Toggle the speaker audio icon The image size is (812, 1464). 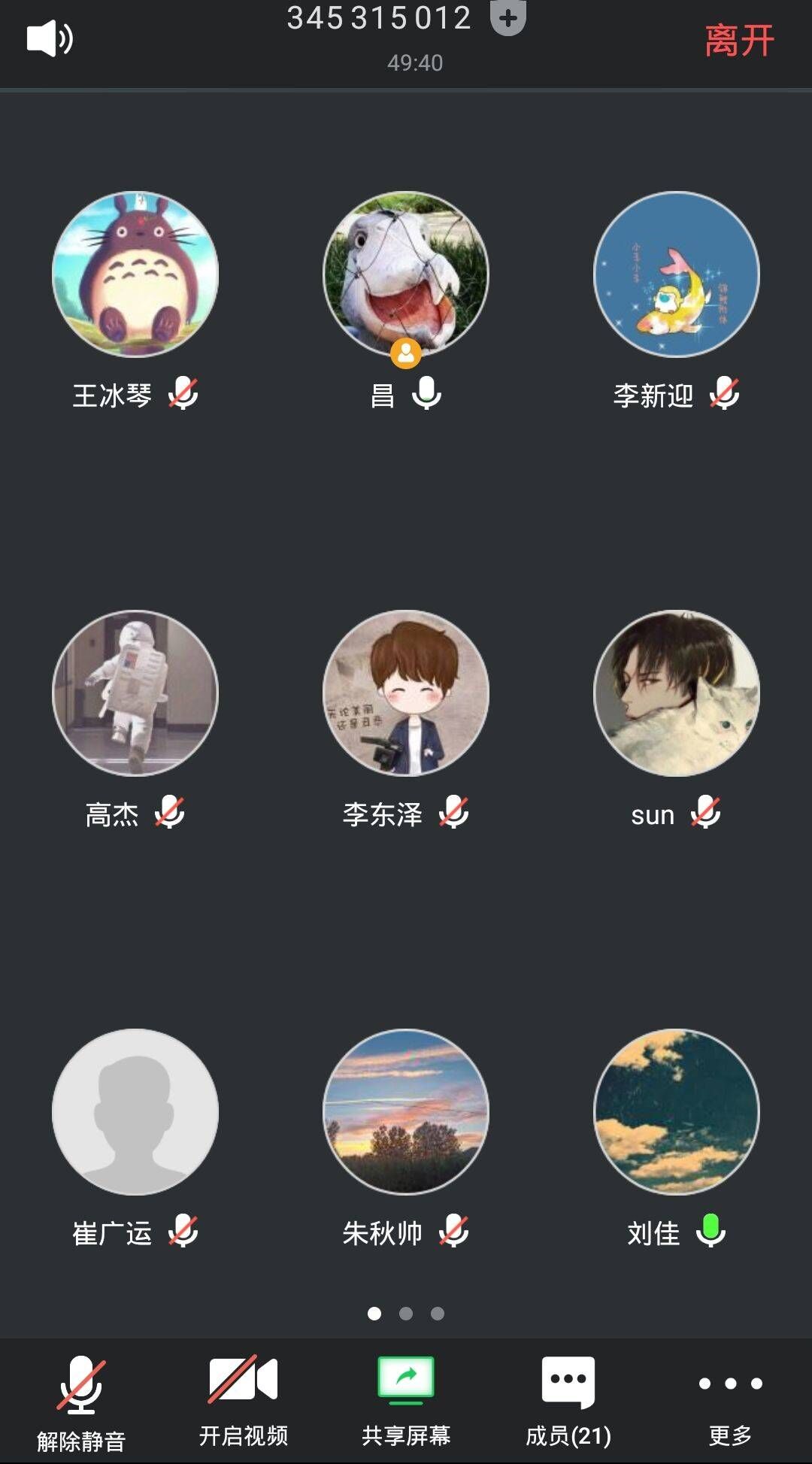pyautogui.click(x=50, y=39)
